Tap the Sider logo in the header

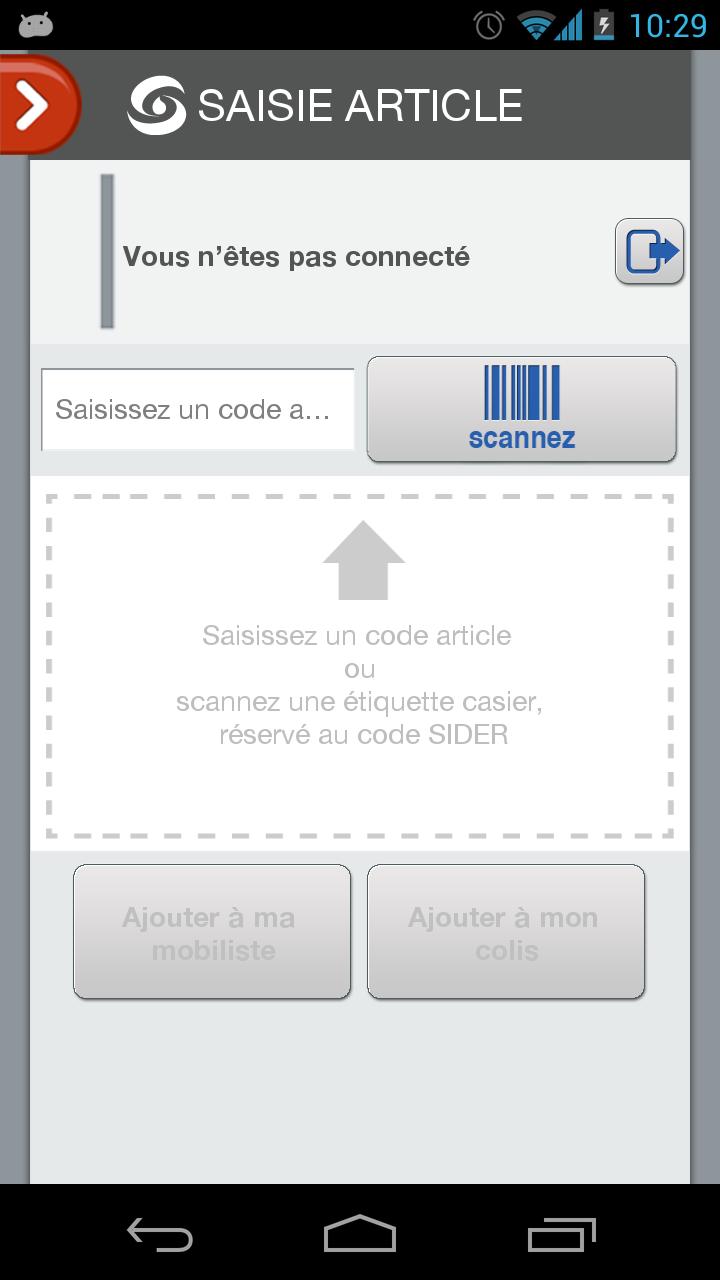coord(157,103)
